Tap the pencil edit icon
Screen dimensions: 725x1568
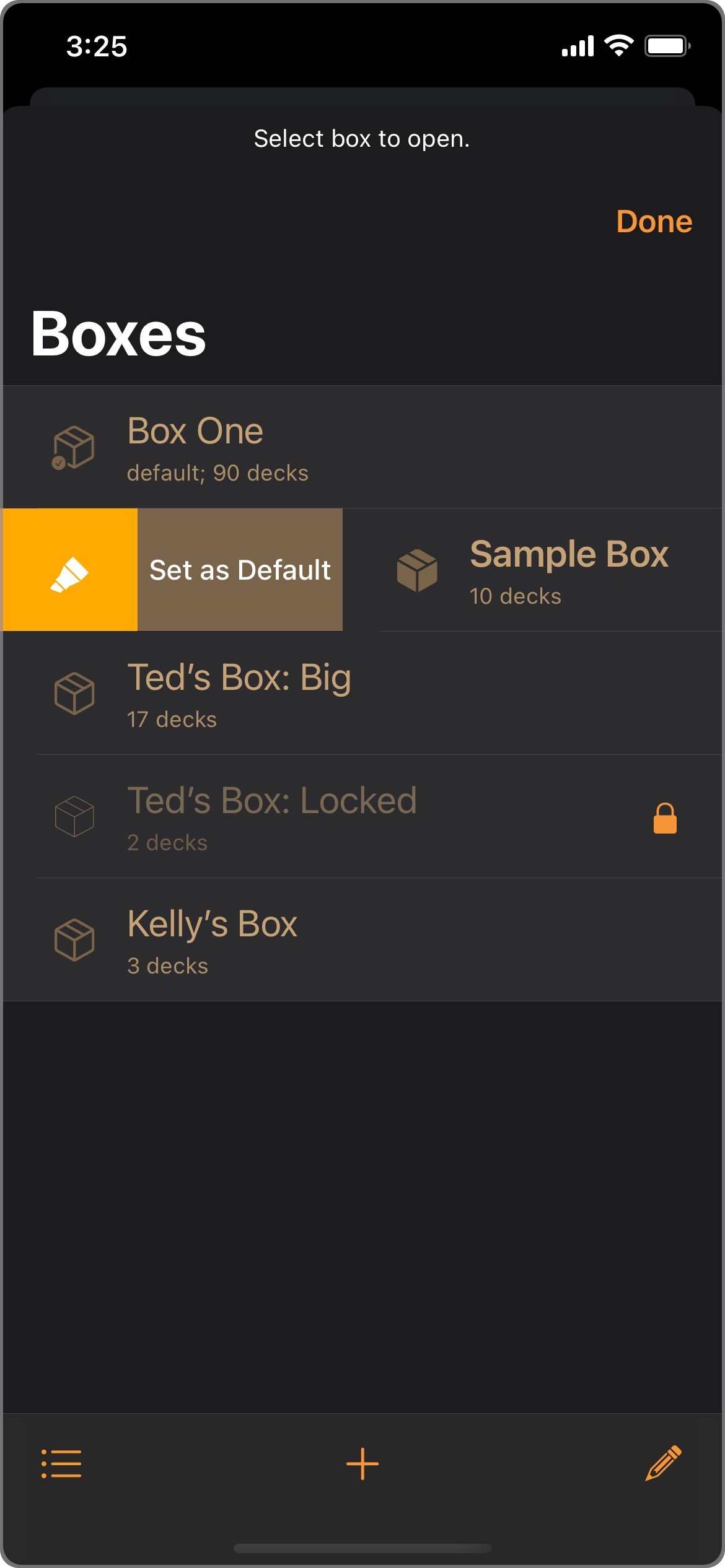pos(663,1464)
